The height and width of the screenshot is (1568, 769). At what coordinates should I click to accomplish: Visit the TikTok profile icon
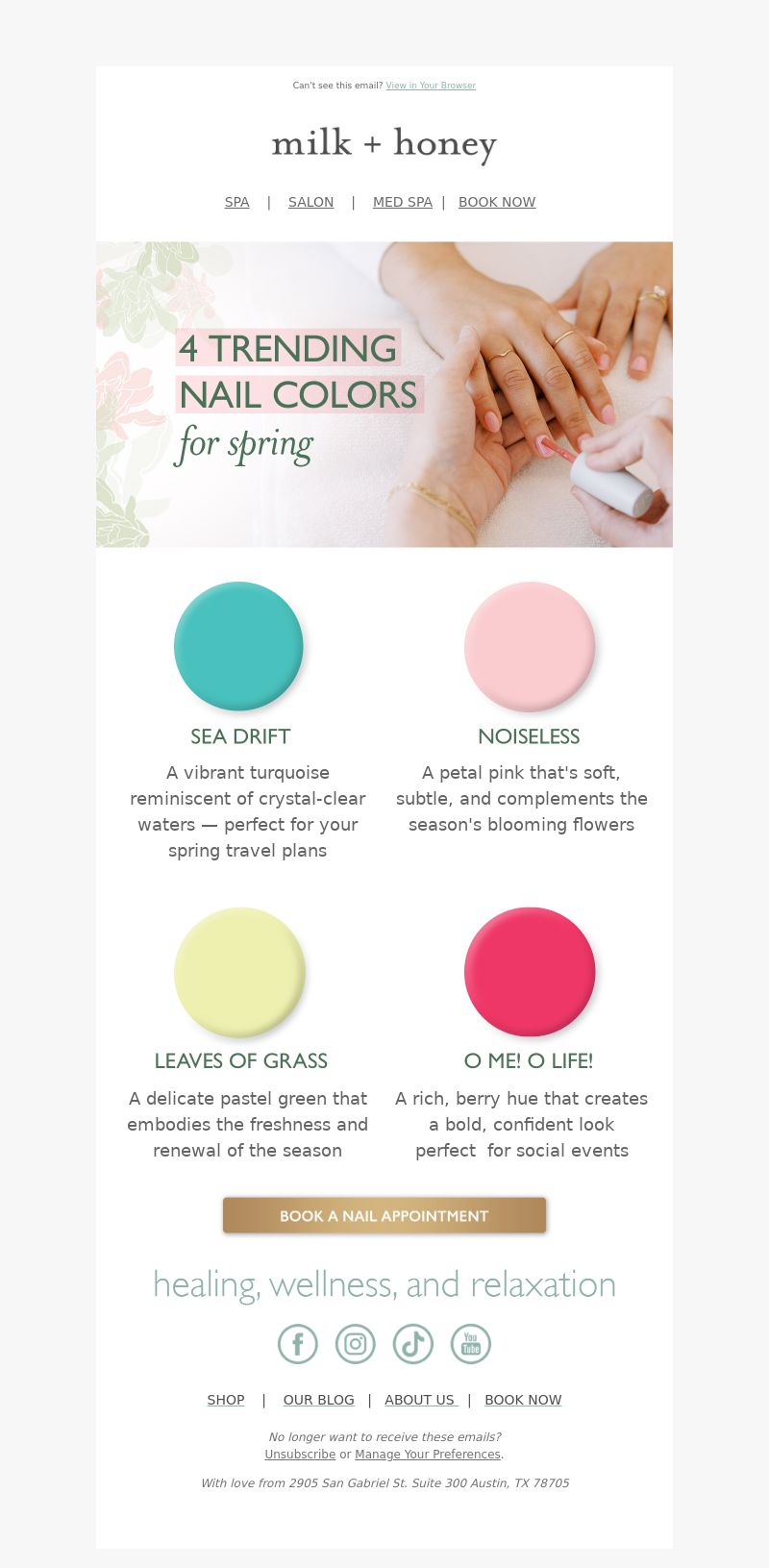(x=413, y=1343)
